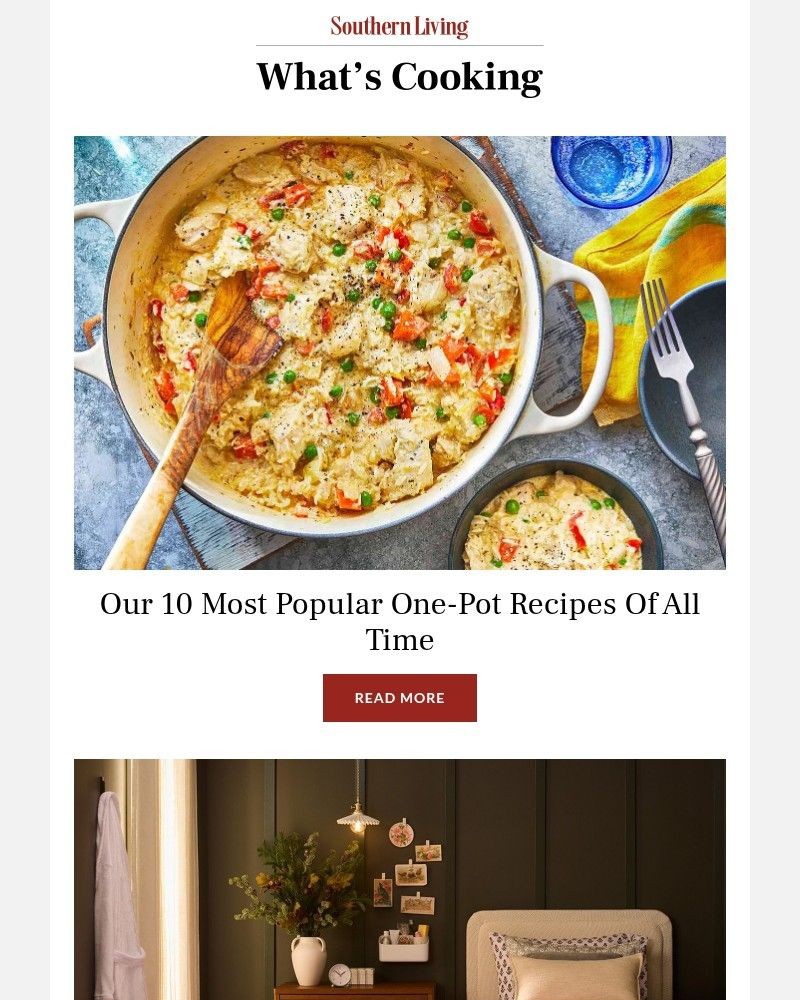Open the Southern Living homepage via masthead
This screenshot has height=1000, width=800.
click(x=400, y=25)
